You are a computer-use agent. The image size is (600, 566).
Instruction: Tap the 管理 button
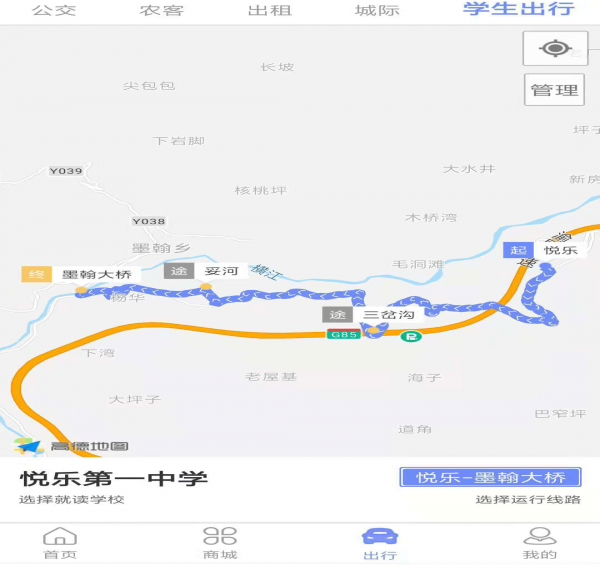click(555, 90)
